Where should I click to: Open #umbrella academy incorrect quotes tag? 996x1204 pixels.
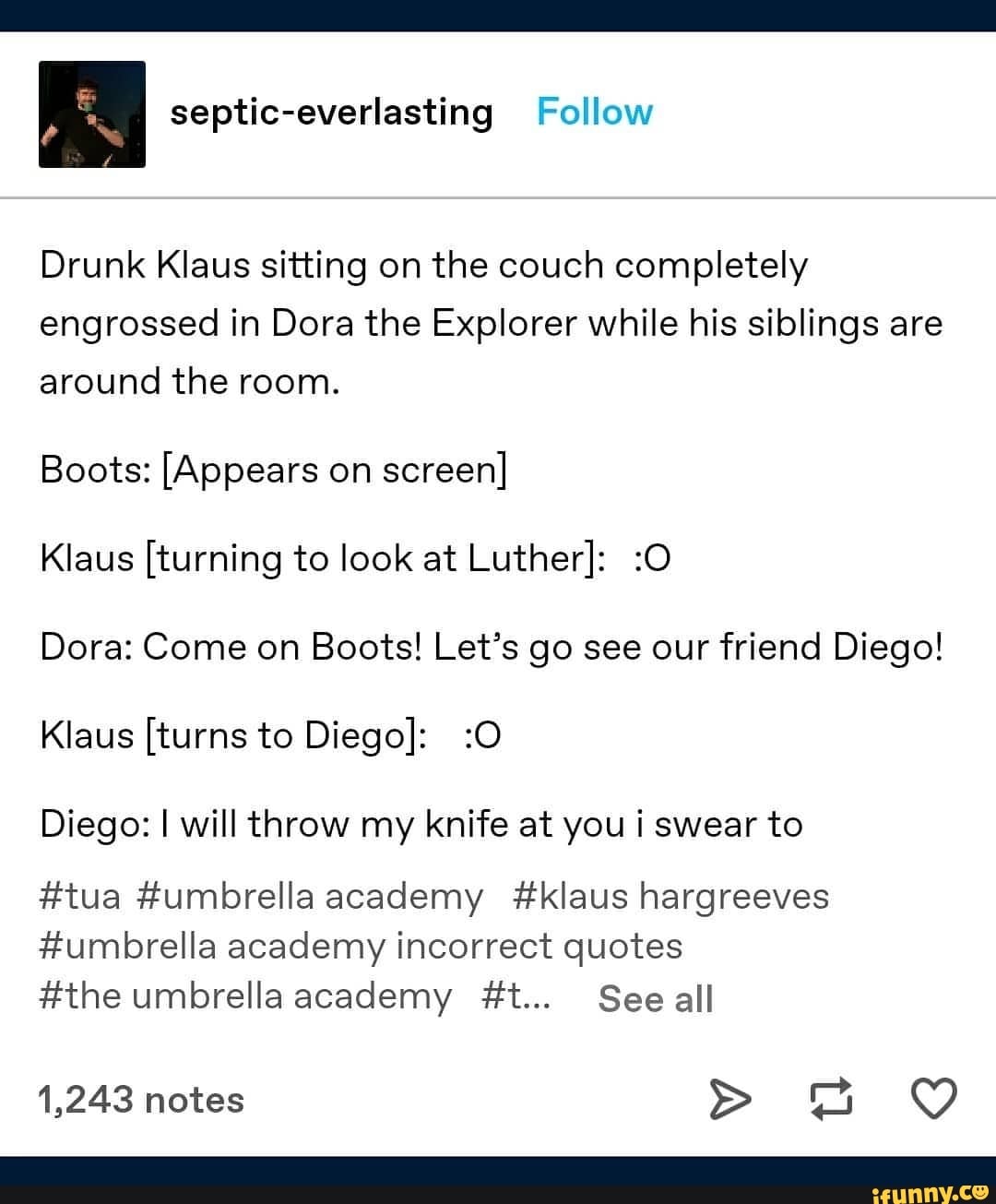click(x=361, y=947)
